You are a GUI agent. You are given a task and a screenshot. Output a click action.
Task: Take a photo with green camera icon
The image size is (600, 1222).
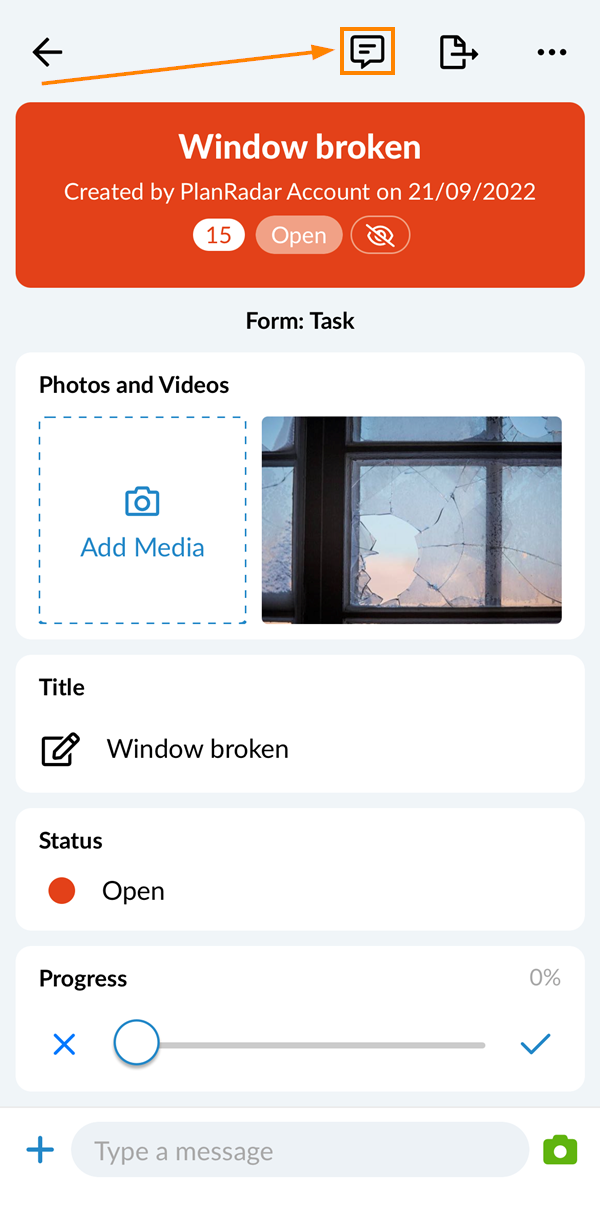pos(560,1150)
